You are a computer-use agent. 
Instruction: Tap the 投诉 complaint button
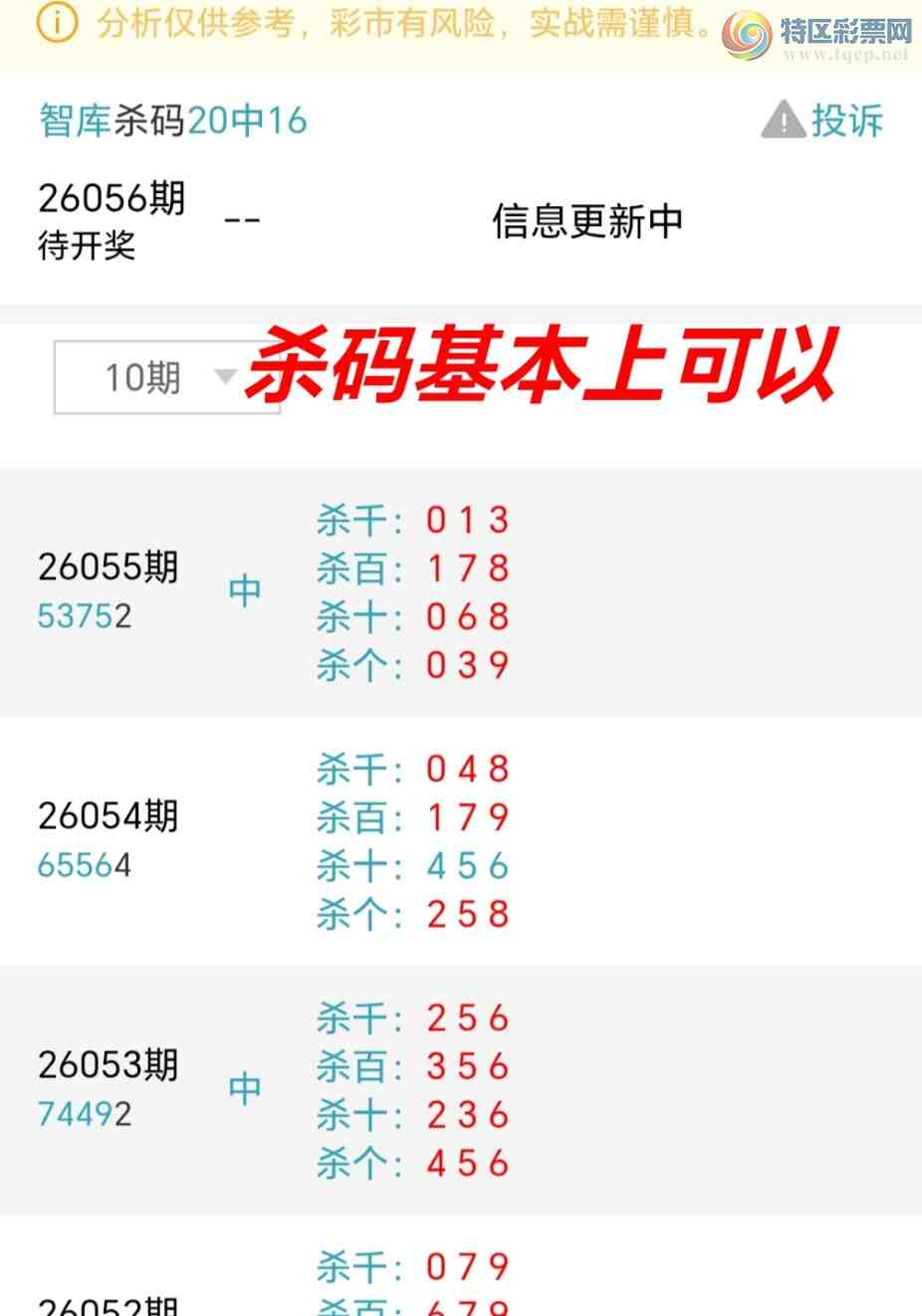(x=823, y=120)
